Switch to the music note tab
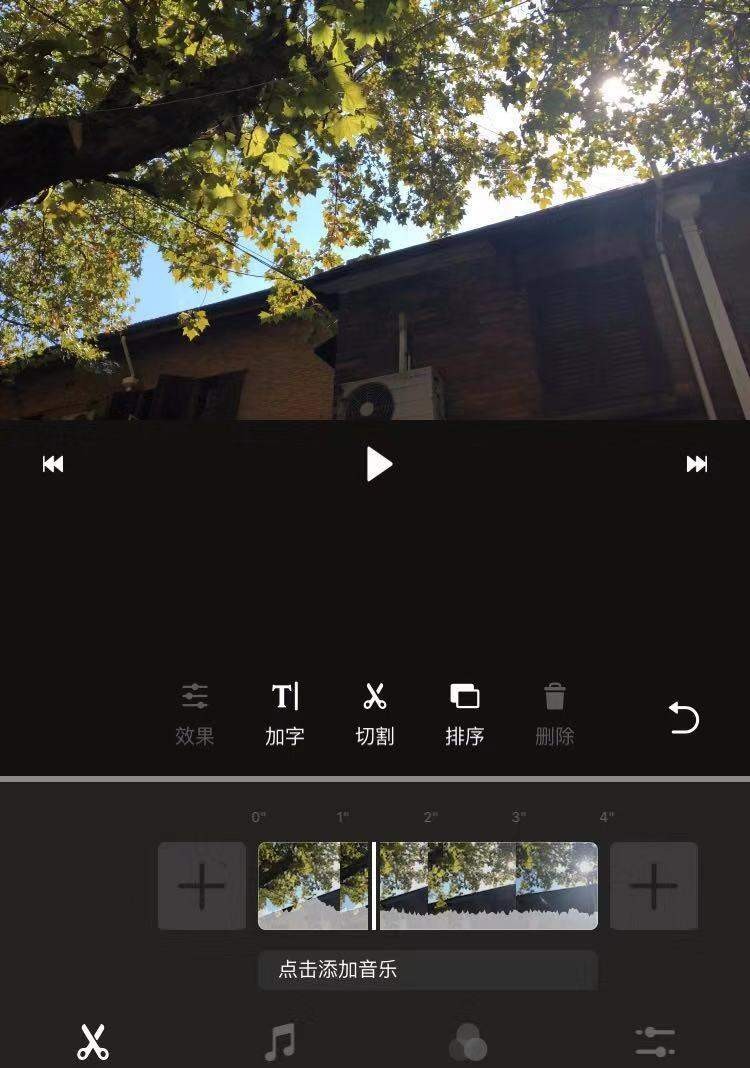This screenshot has width=750, height=1068. [280, 1042]
